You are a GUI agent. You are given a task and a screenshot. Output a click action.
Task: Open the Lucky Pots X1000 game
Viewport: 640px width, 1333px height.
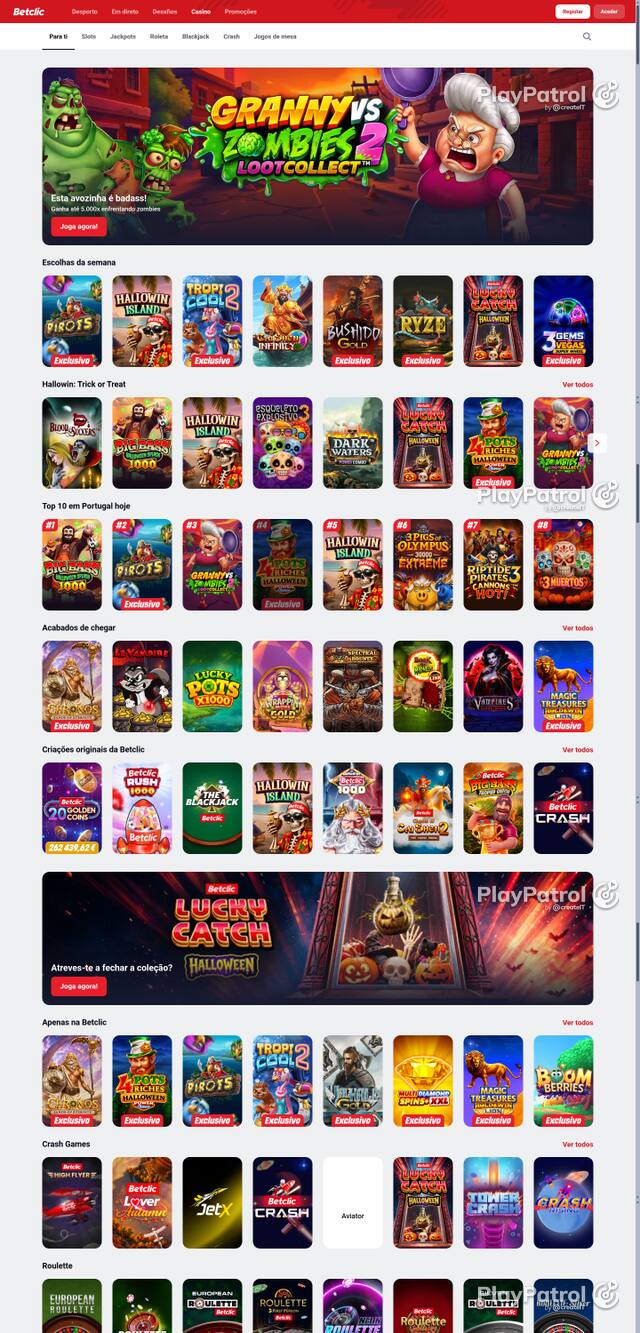tap(212, 686)
